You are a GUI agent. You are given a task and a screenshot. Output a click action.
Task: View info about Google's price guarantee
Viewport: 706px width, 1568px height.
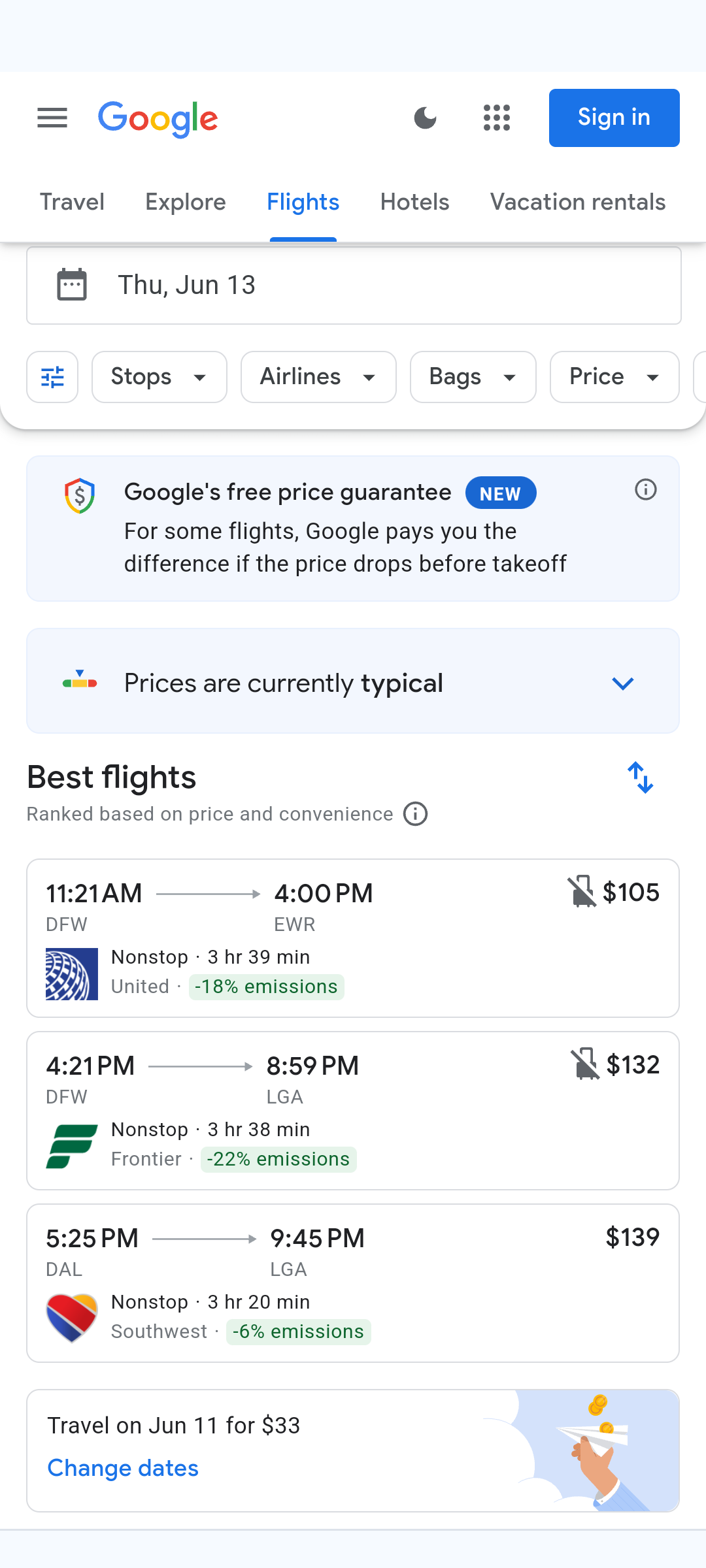[x=646, y=489]
